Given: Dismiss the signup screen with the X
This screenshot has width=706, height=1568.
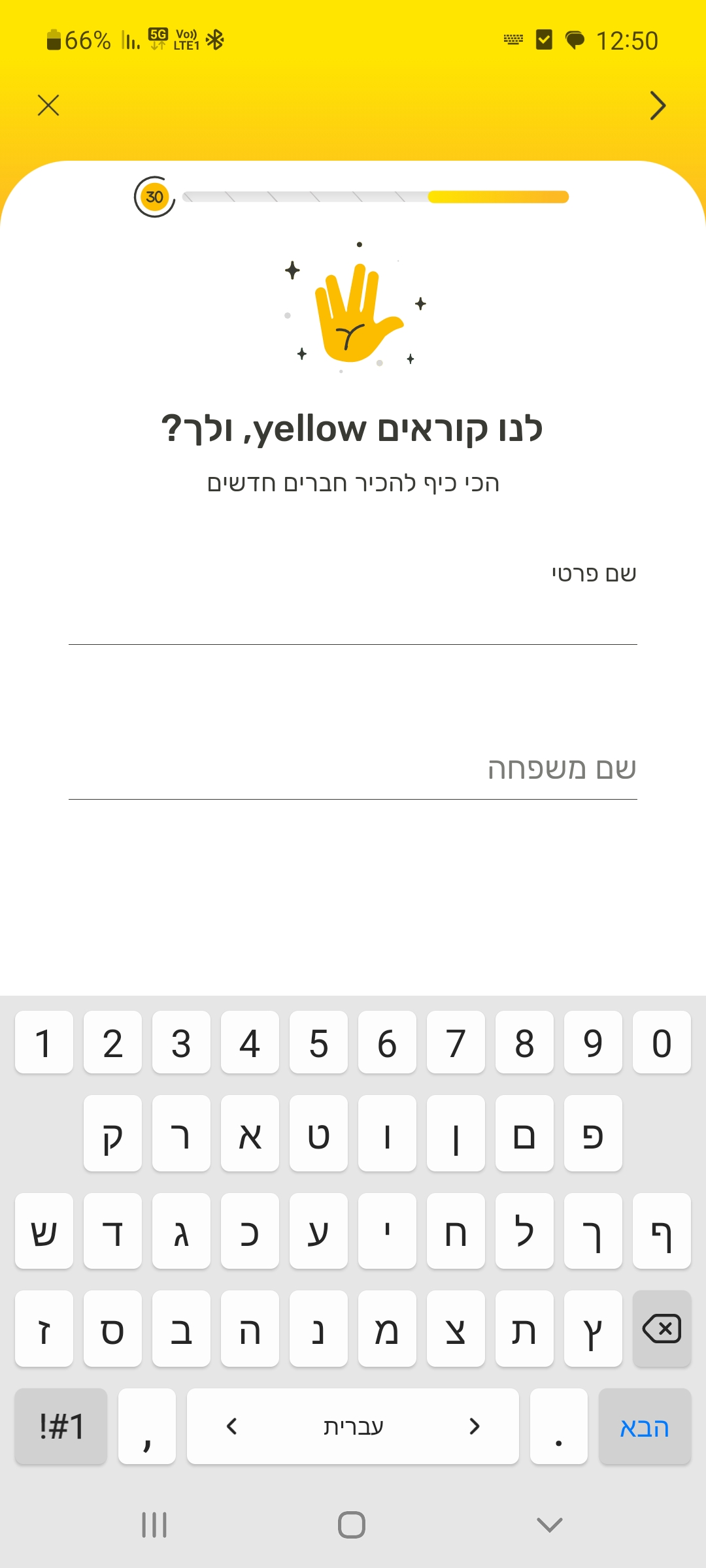Looking at the screenshot, I should [x=48, y=105].
